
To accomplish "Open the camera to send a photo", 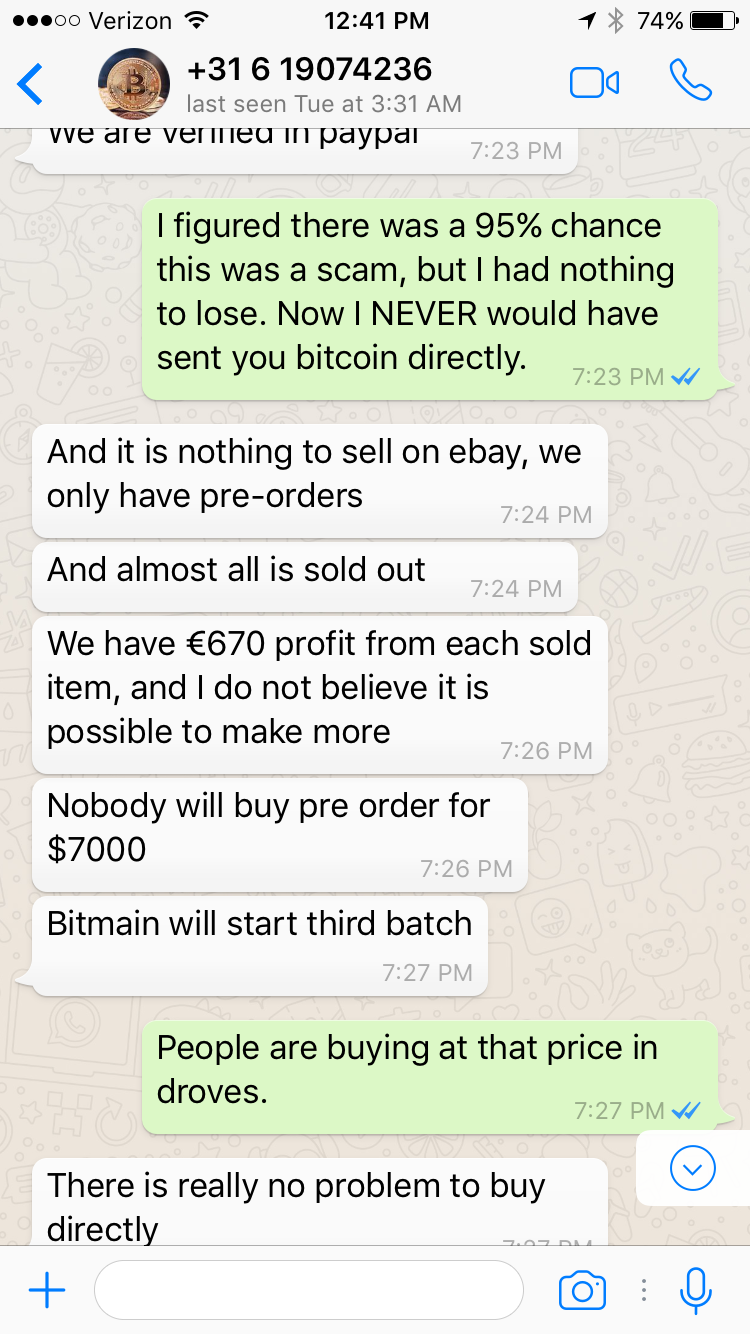I will (582, 1290).
